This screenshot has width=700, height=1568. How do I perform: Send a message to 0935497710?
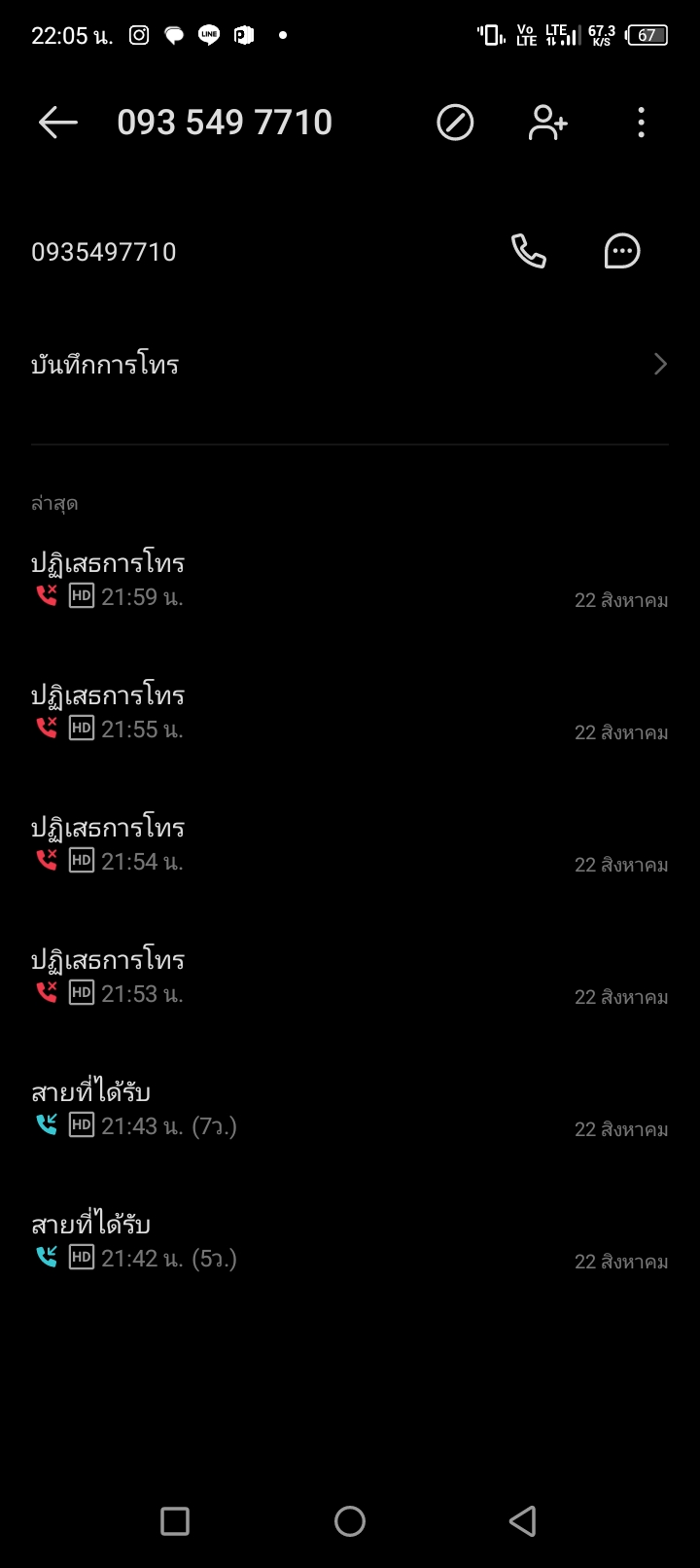622,251
